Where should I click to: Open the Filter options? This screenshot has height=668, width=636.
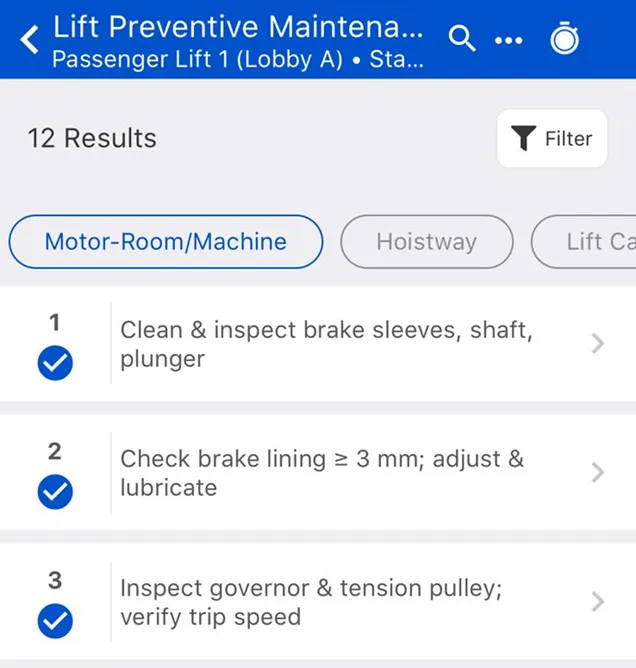[x=552, y=139]
